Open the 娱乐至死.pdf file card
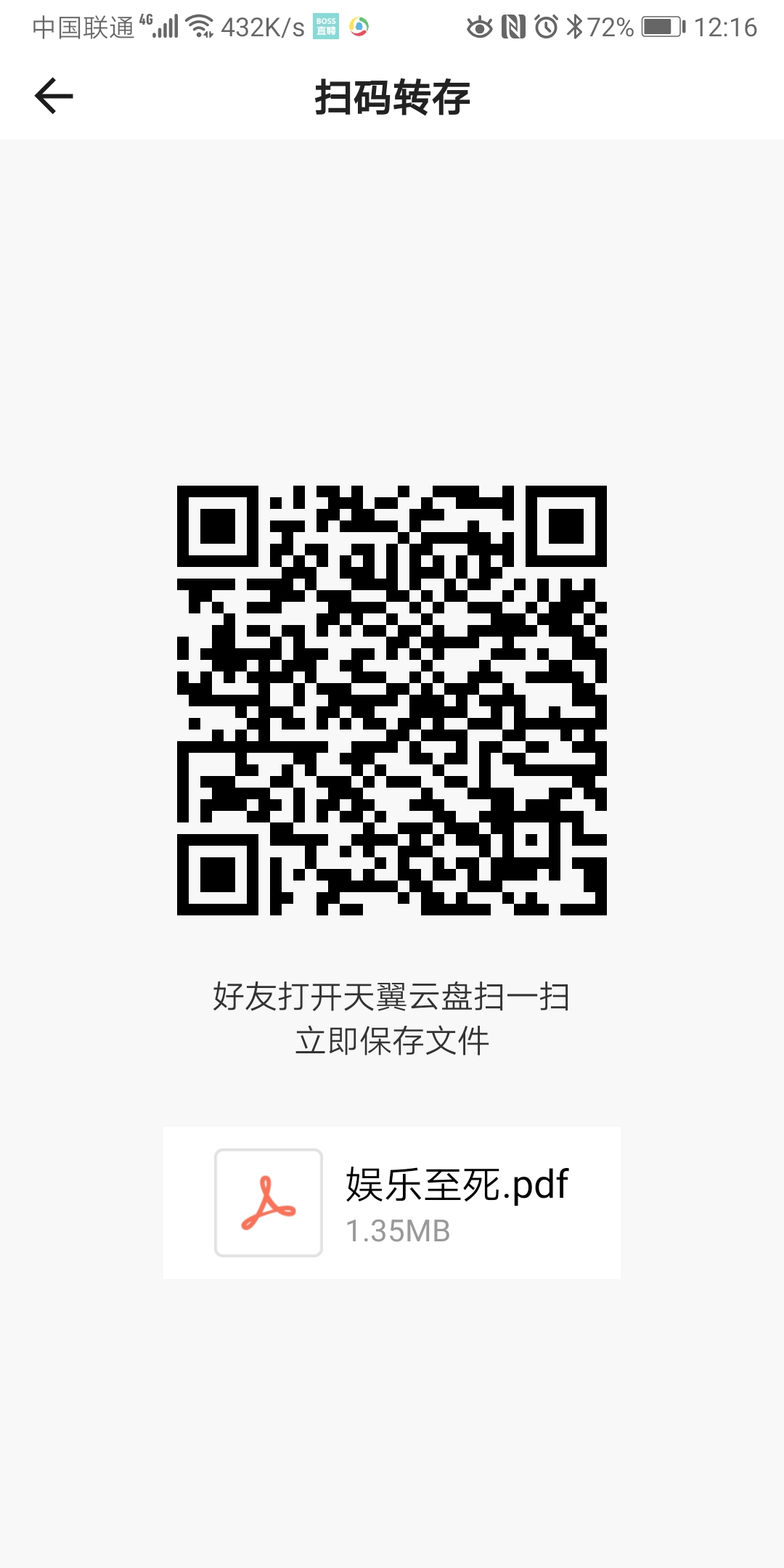The width and height of the screenshot is (784, 1568). tap(392, 1202)
